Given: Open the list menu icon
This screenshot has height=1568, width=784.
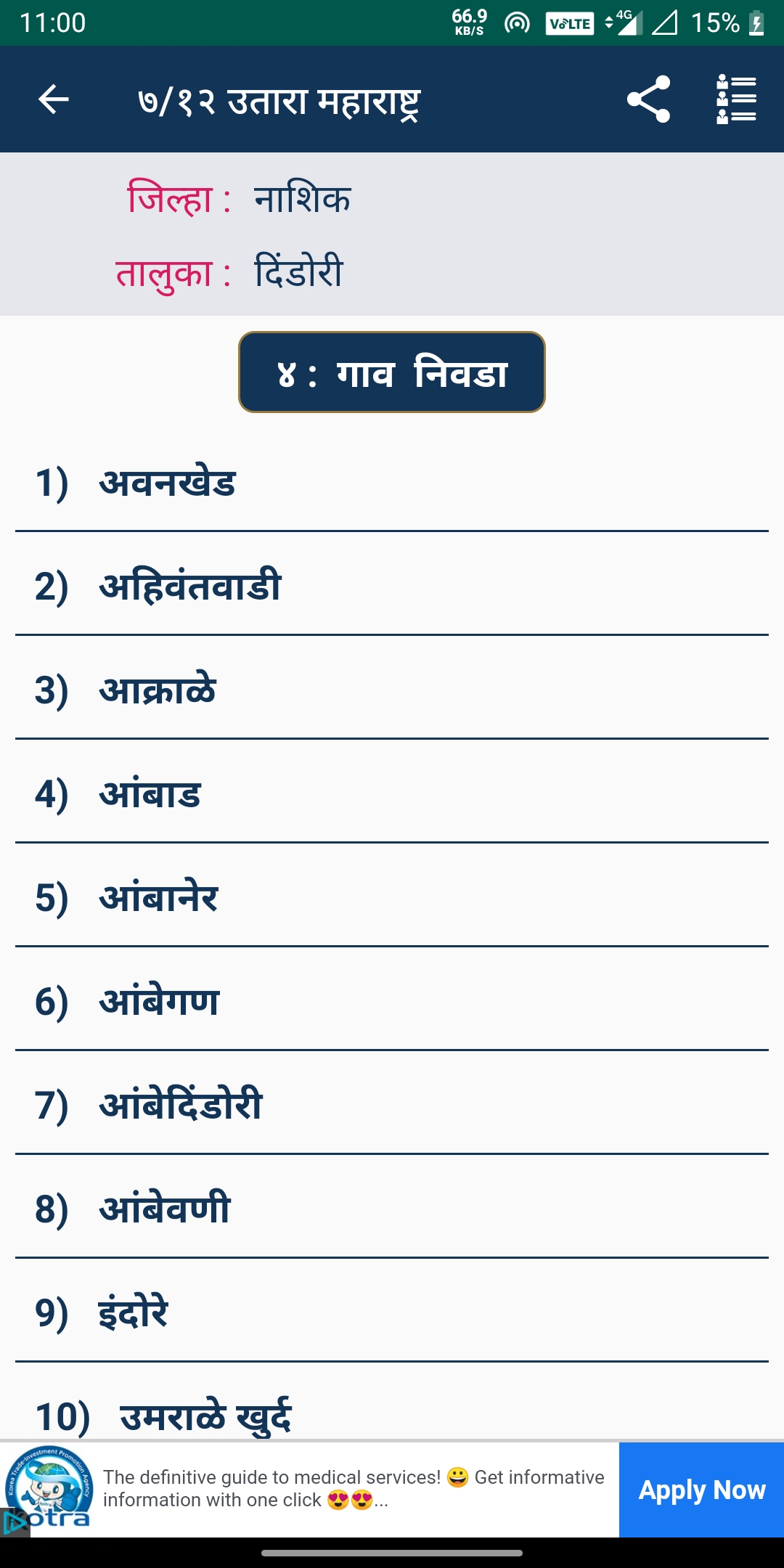Looking at the screenshot, I should point(736,99).
